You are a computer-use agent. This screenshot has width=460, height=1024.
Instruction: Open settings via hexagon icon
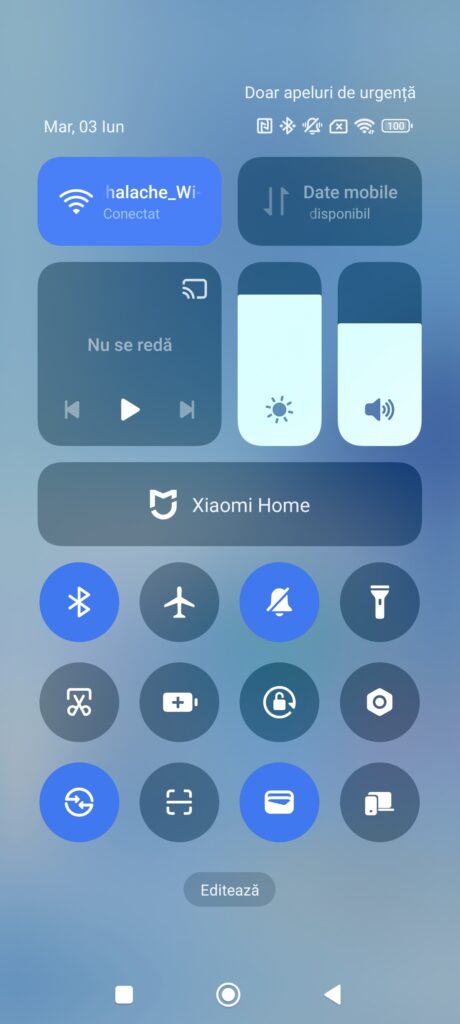[380, 702]
